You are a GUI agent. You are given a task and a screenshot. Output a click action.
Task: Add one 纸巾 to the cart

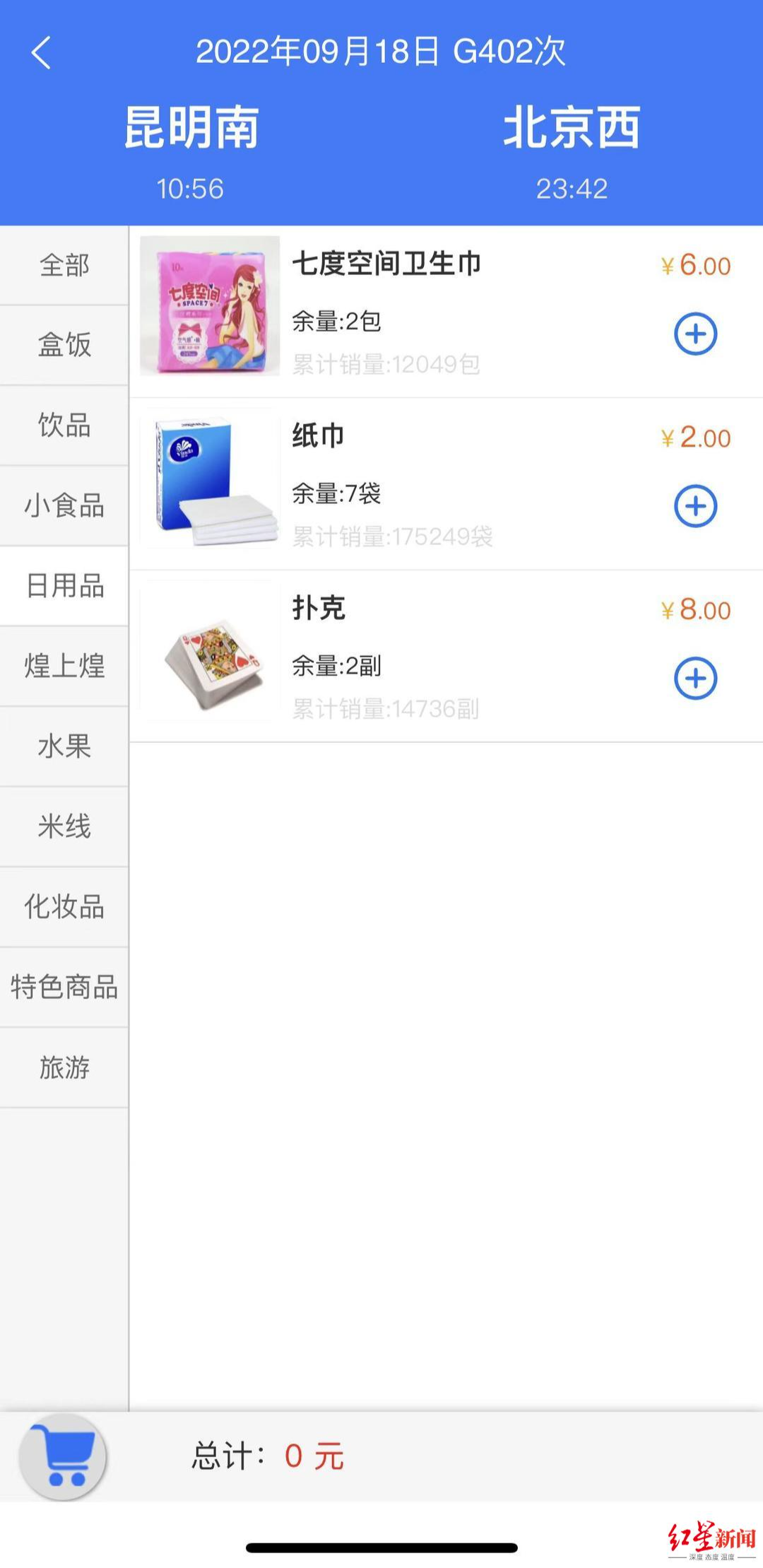point(695,506)
